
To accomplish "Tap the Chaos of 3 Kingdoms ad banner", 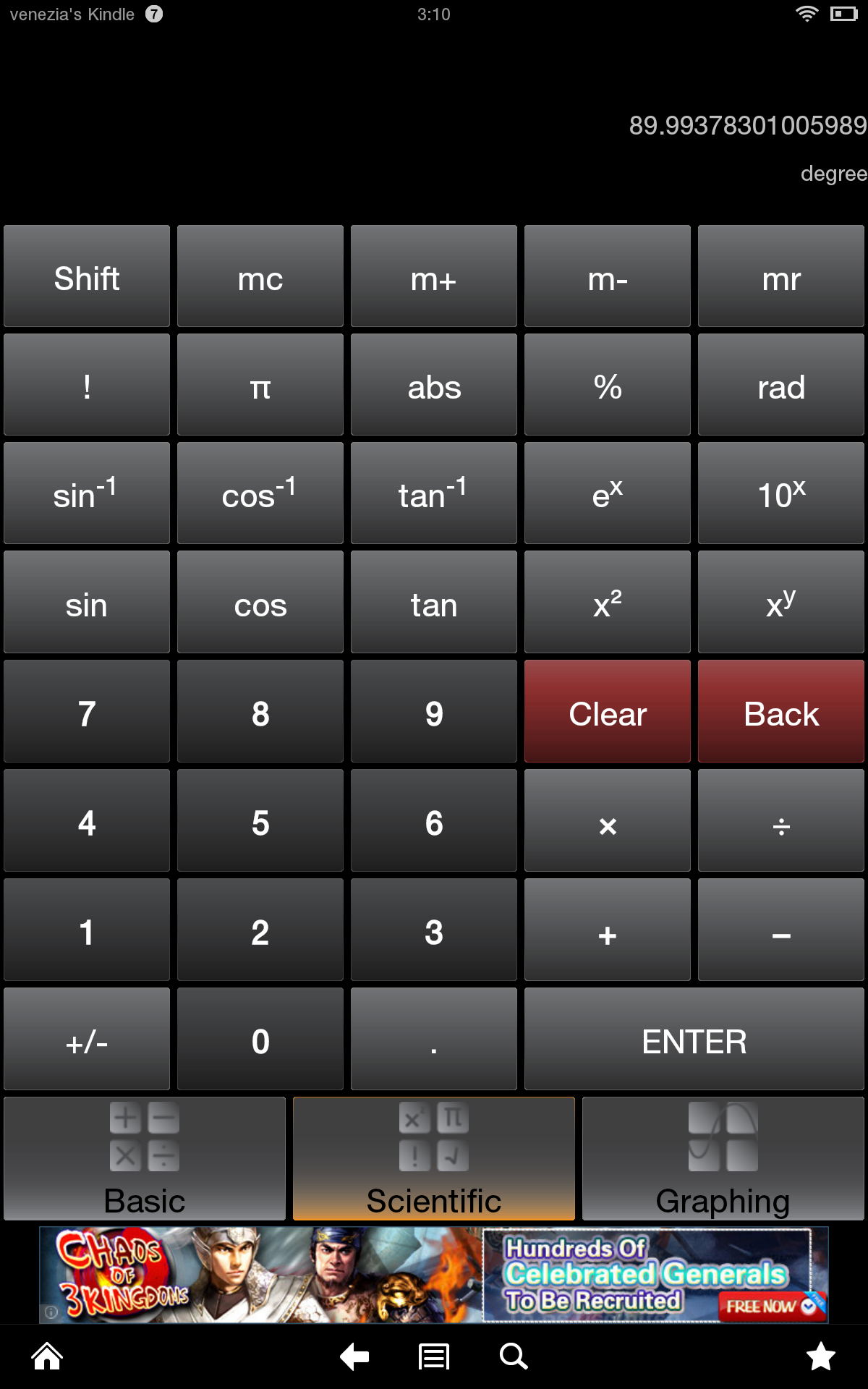I will 434,1273.
